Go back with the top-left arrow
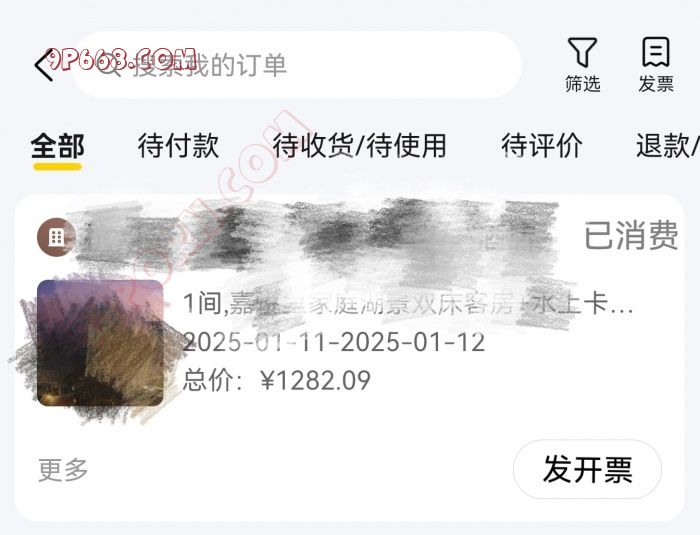The image size is (700, 535). pyautogui.click(x=43, y=65)
